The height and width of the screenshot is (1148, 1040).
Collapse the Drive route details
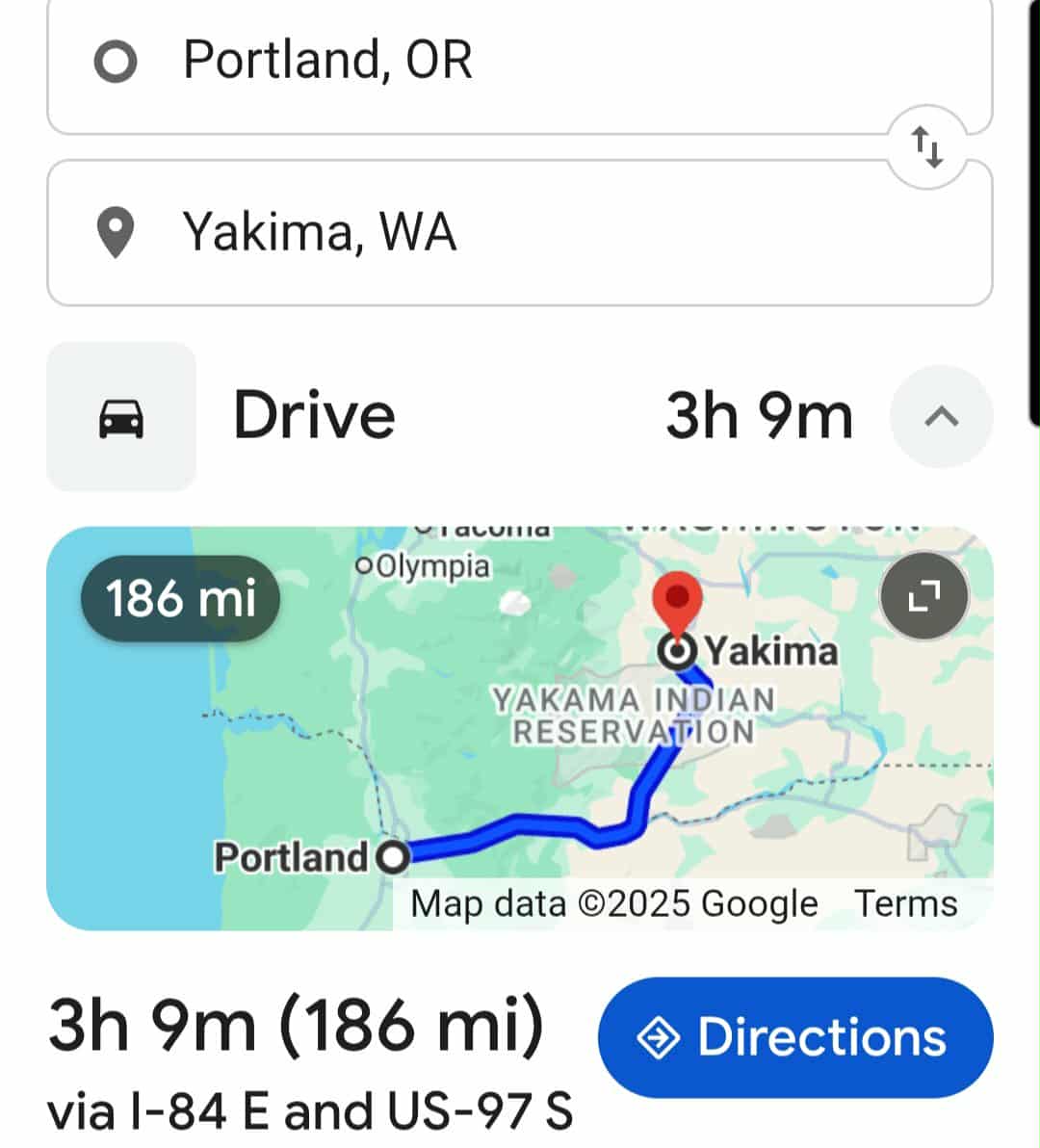point(941,416)
